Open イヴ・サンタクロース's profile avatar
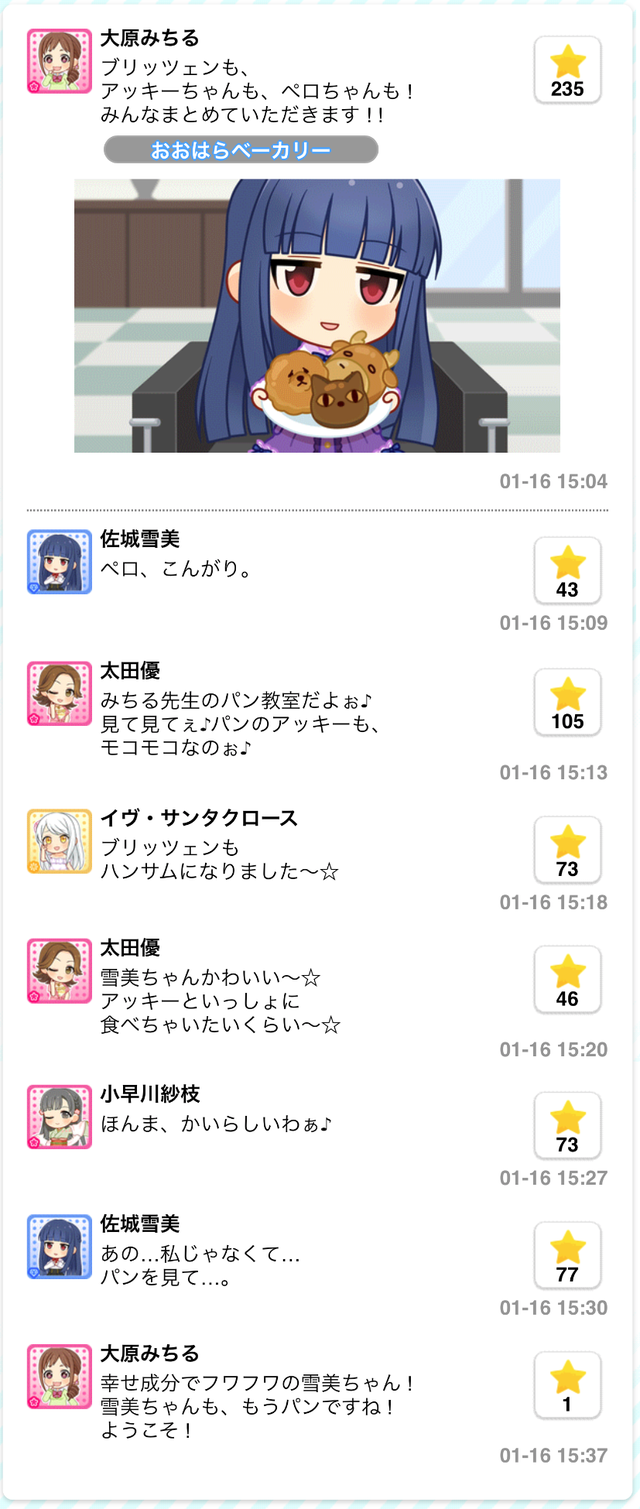Image resolution: width=640 pixels, height=1509 pixels. pos(60,840)
